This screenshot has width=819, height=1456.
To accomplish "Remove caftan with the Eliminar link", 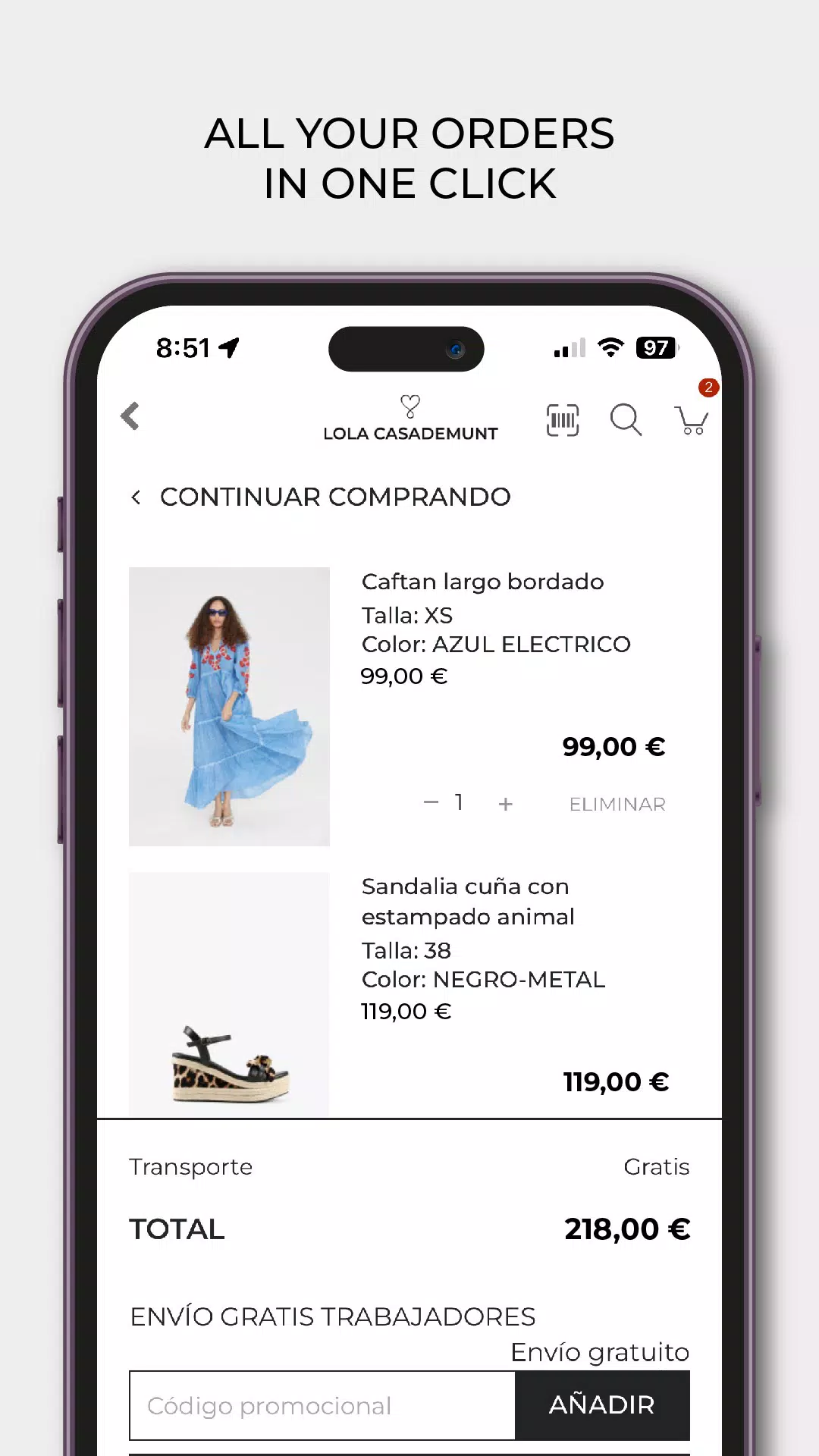I will 617,804.
